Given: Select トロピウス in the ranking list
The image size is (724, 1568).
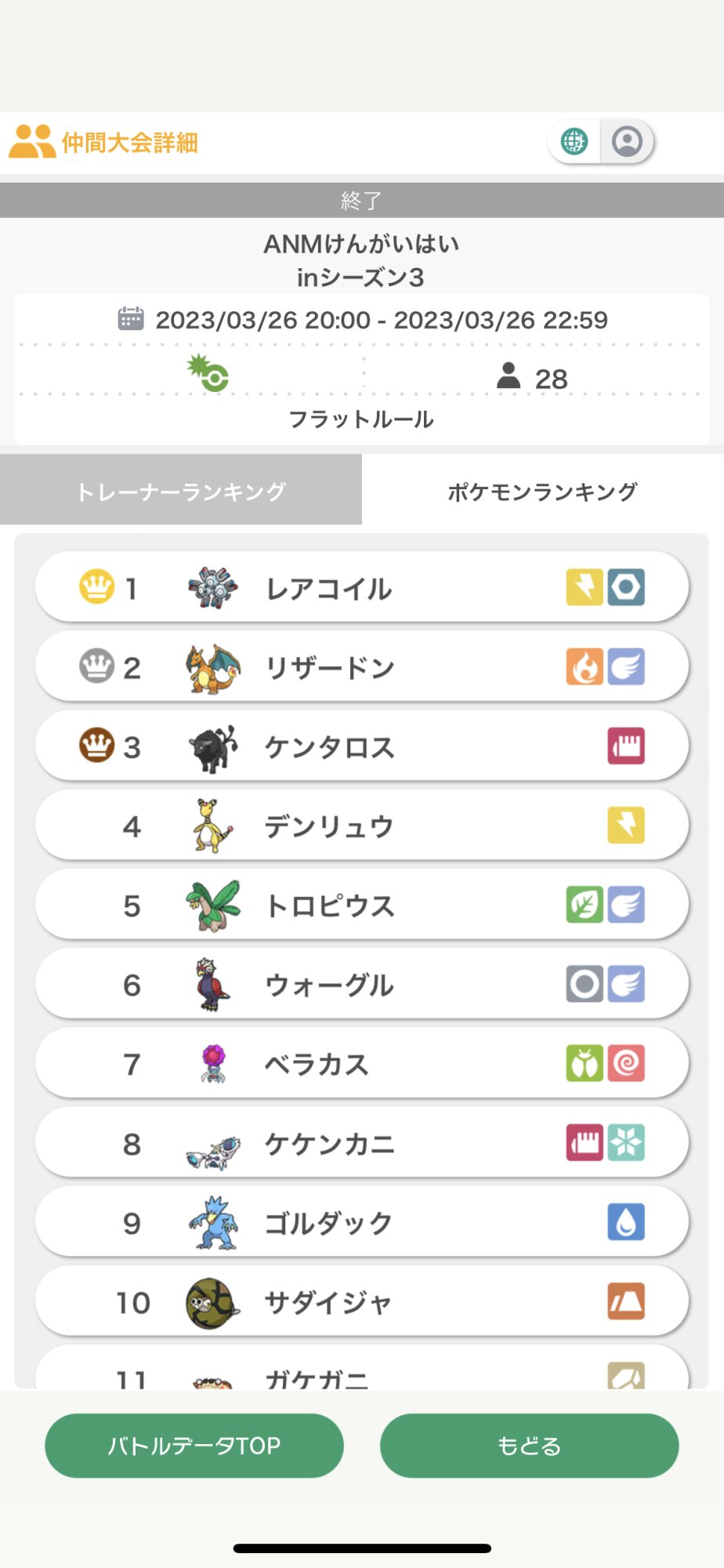Looking at the screenshot, I should coord(362,904).
